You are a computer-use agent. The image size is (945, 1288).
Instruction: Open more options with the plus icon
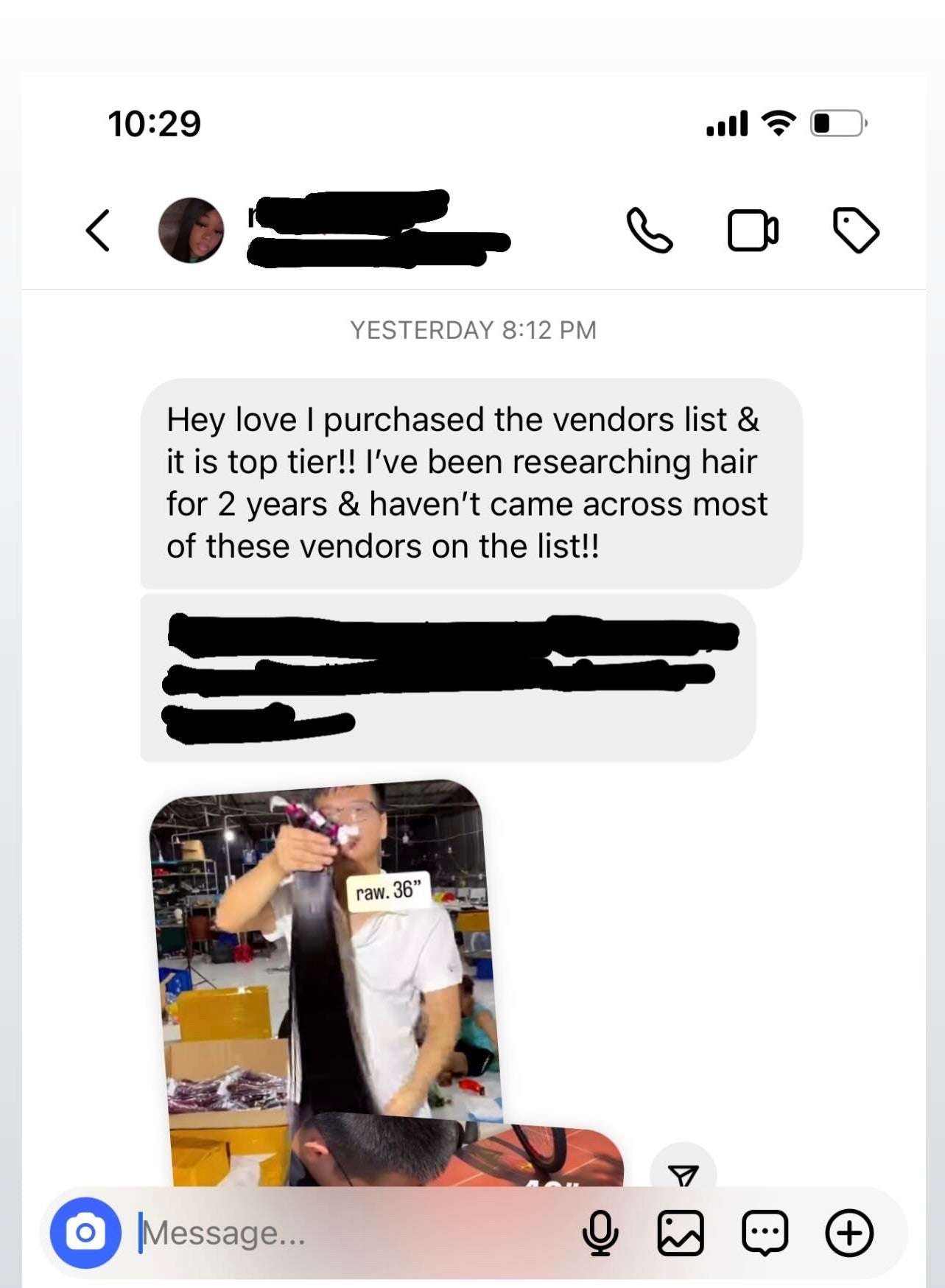coord(849,1233)
